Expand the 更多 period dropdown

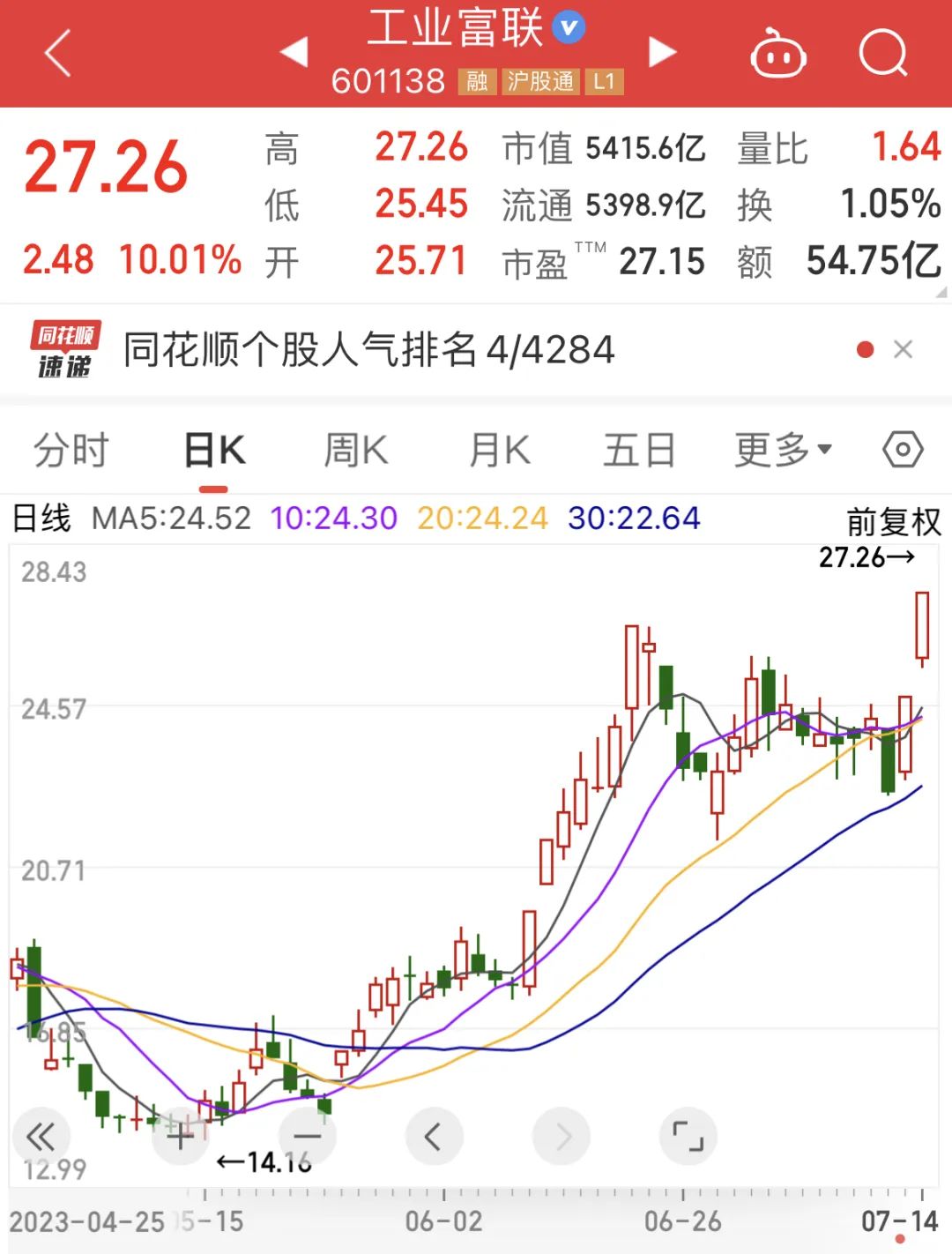pyautogui.click(x=783, y=451)
